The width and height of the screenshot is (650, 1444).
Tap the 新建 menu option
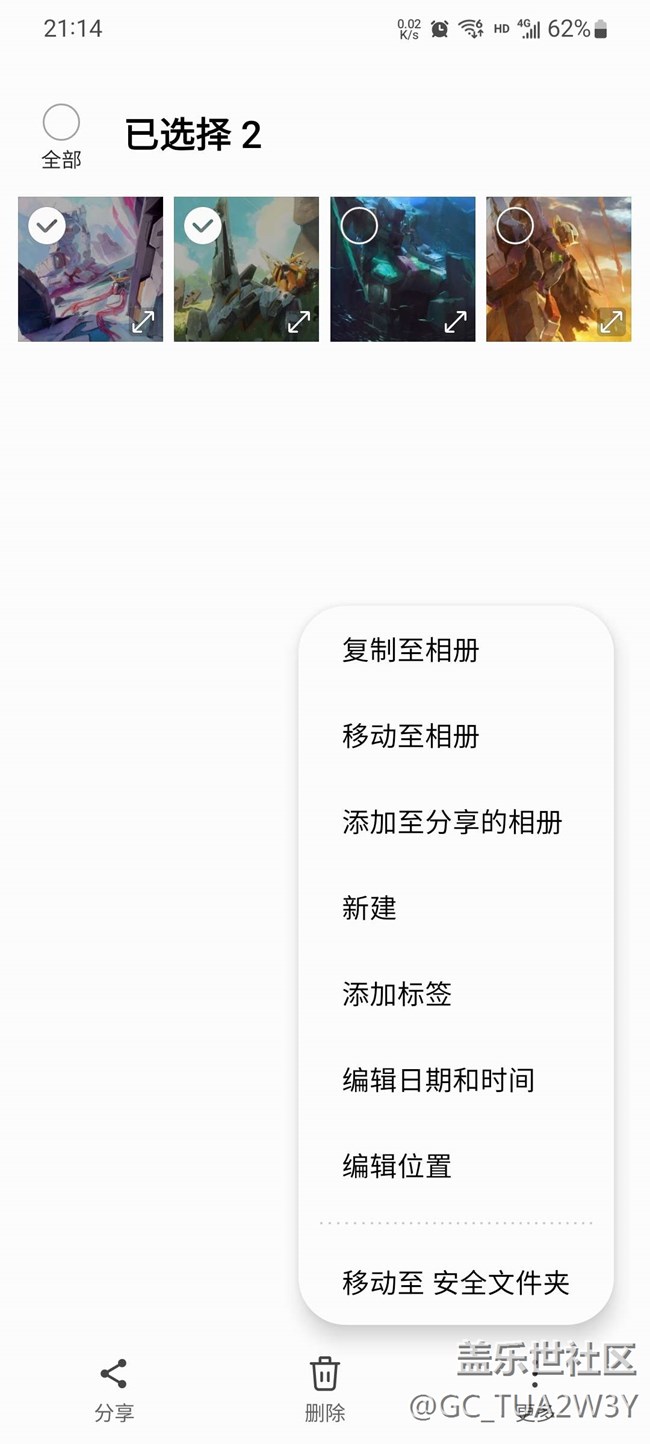[369, 908]
